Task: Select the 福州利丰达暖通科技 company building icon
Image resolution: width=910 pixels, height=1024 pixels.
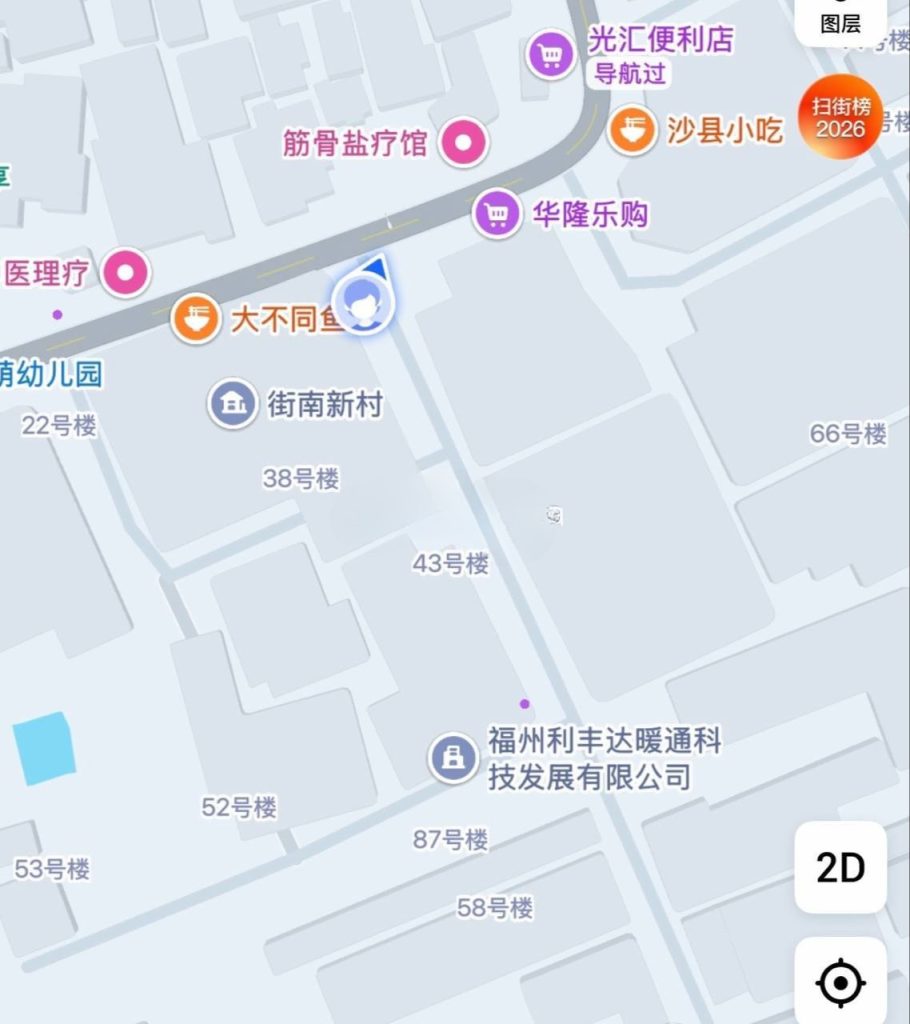Action: 452,758
